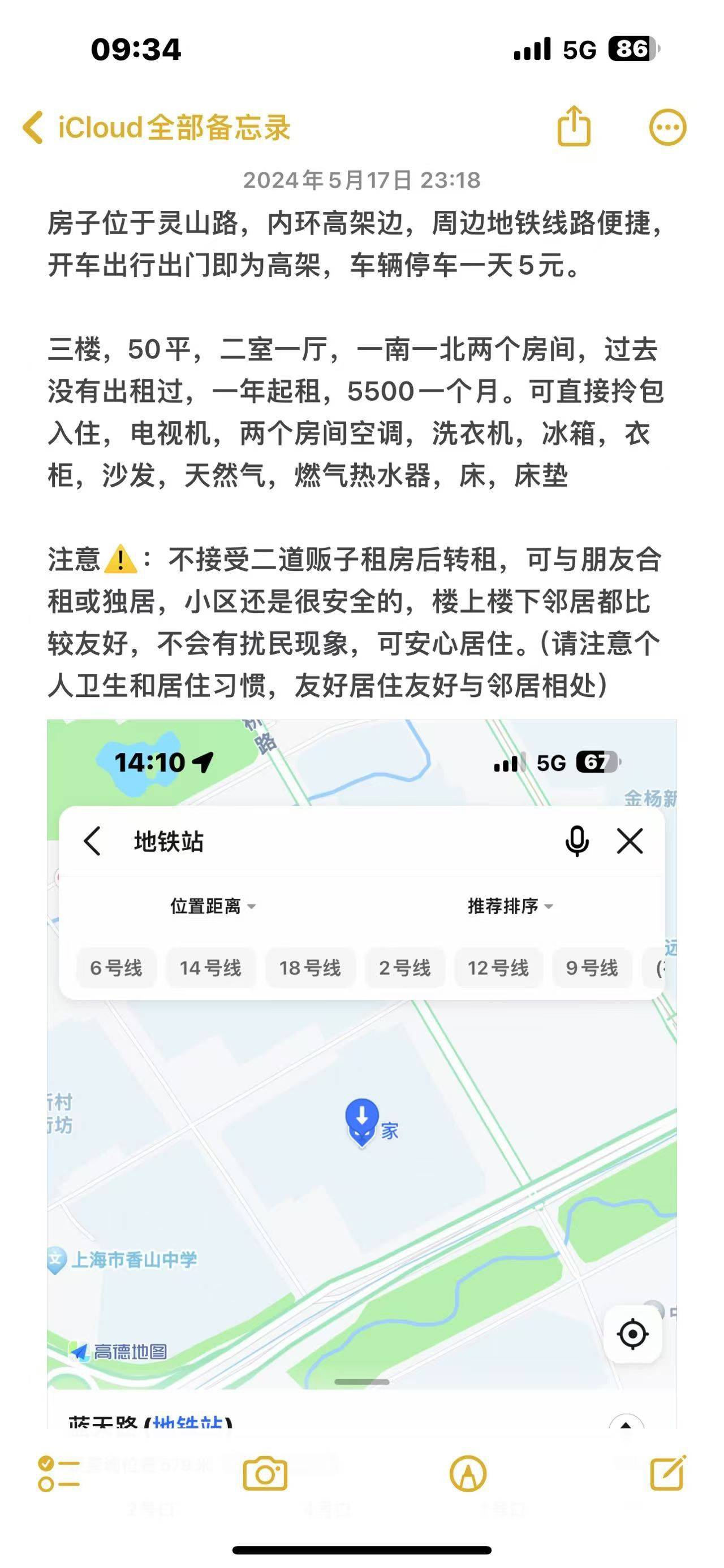Go back to iCloud全部备忘录 list
The height and width of the screenshot is (1568, 724).
point(156,128)
